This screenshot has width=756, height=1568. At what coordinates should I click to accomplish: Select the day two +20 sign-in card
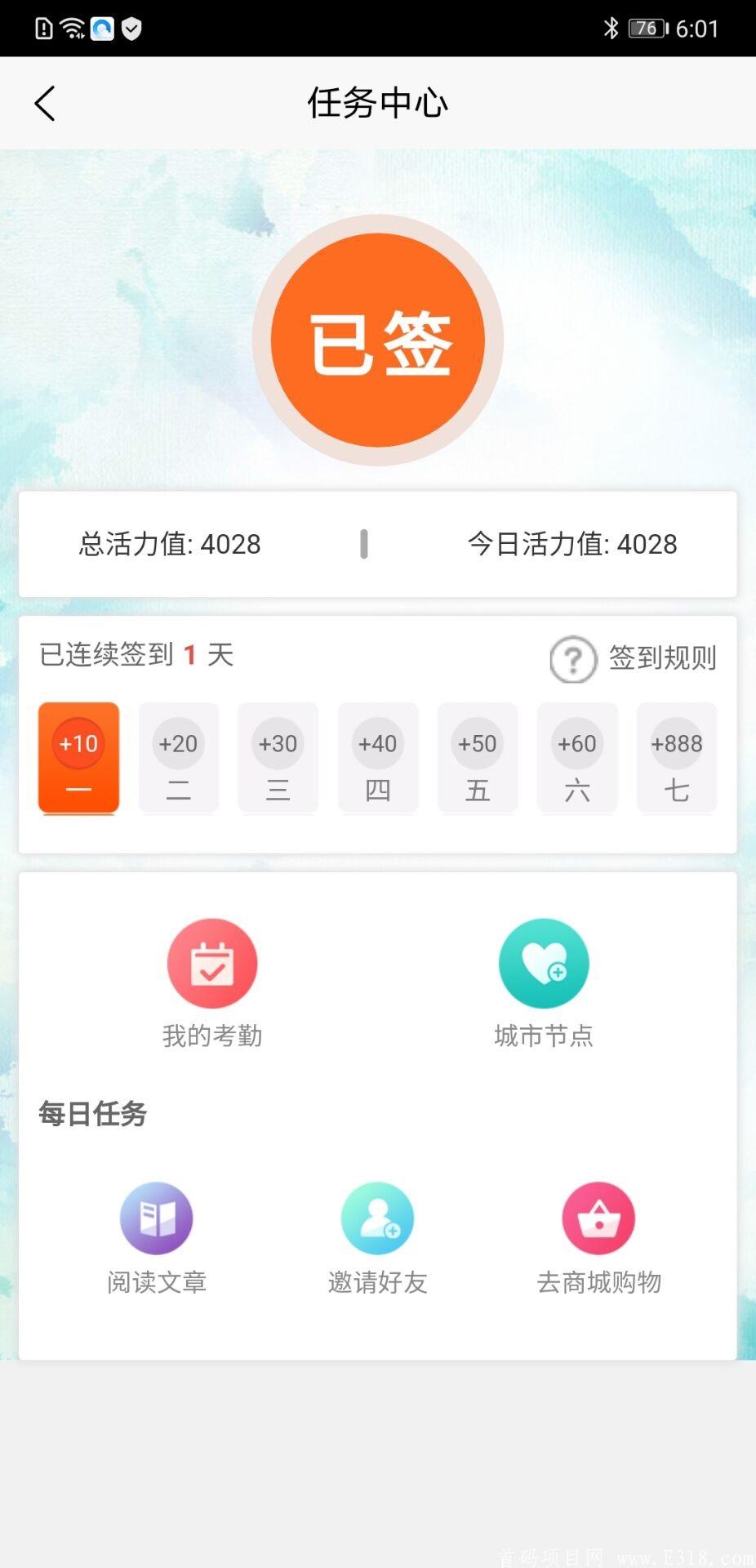pos(178,758)
